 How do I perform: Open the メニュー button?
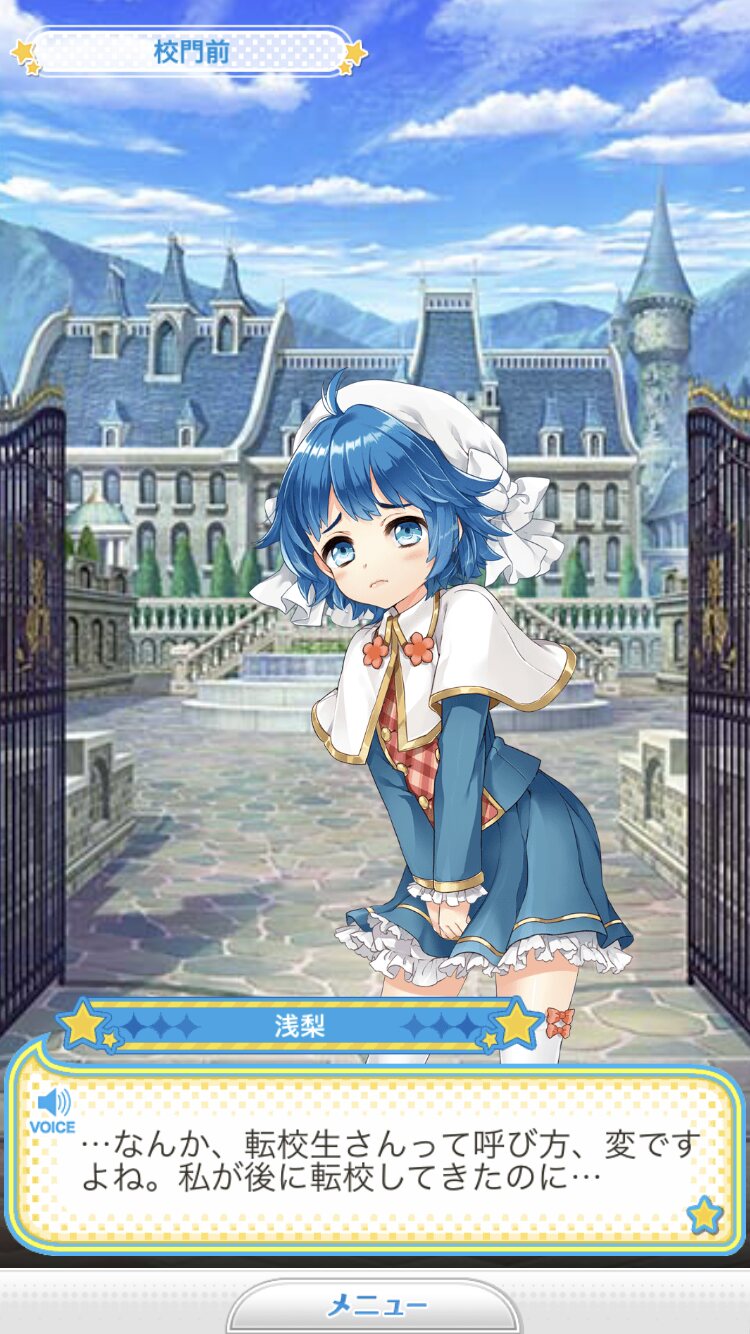[x=377, y=1306]
